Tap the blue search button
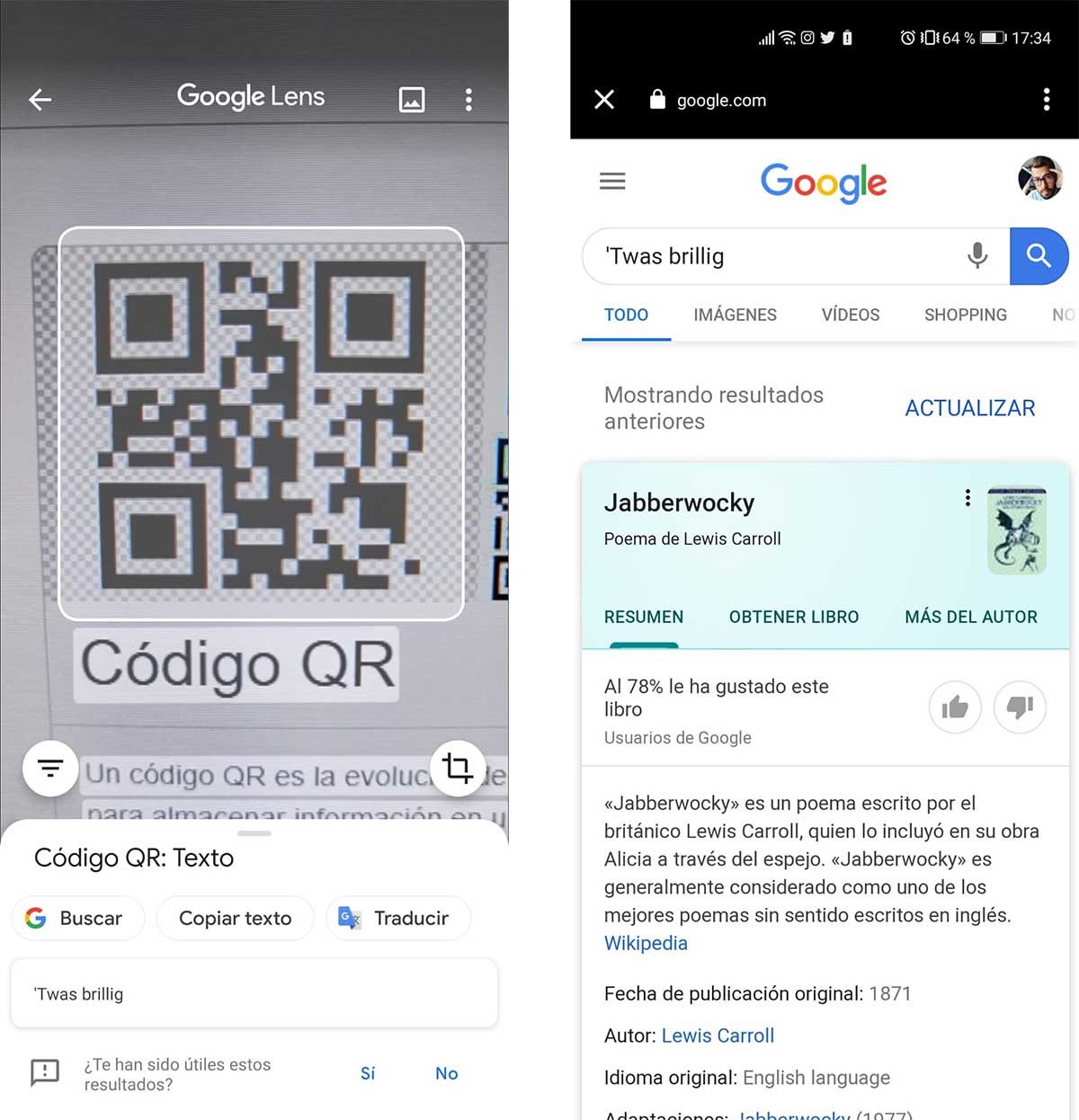The image size is (1079, 1120). (1039, 256)
